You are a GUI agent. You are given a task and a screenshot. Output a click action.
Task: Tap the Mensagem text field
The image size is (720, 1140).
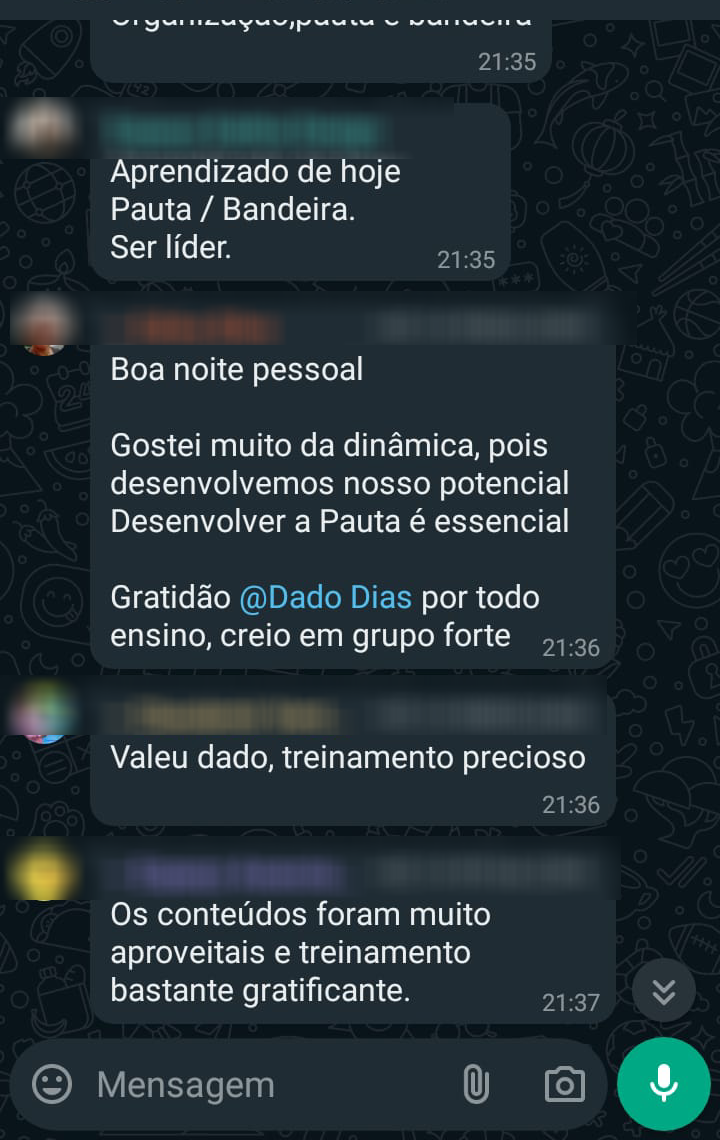point(260,1085)
